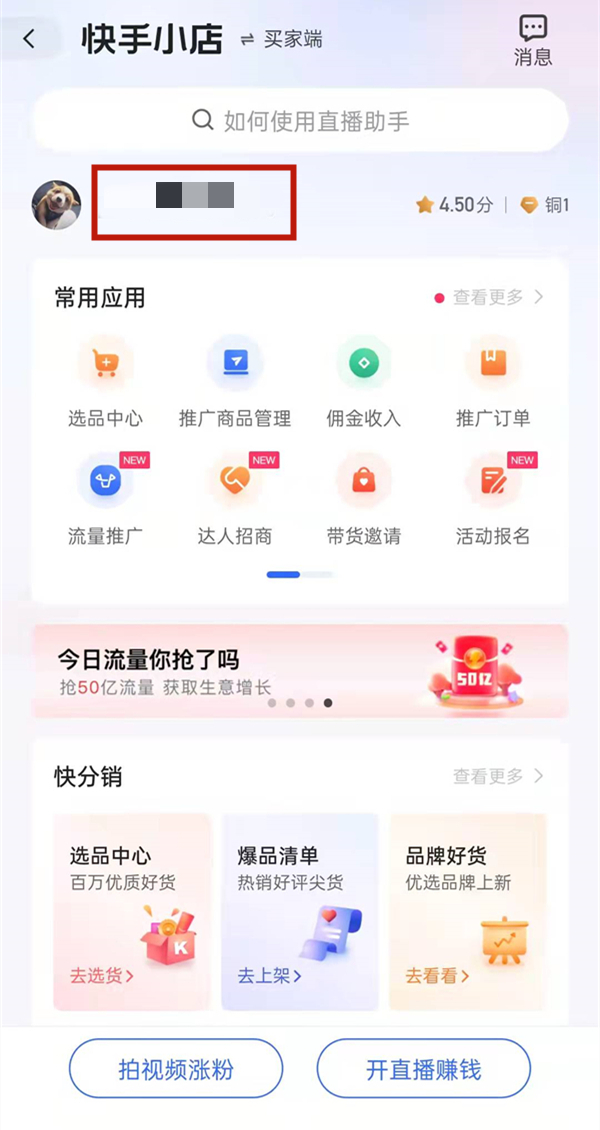Switch to 买家端 buyer mode
Viewport: 600px width, 1130px height.
pyautogui.click(x=282, y=40)
